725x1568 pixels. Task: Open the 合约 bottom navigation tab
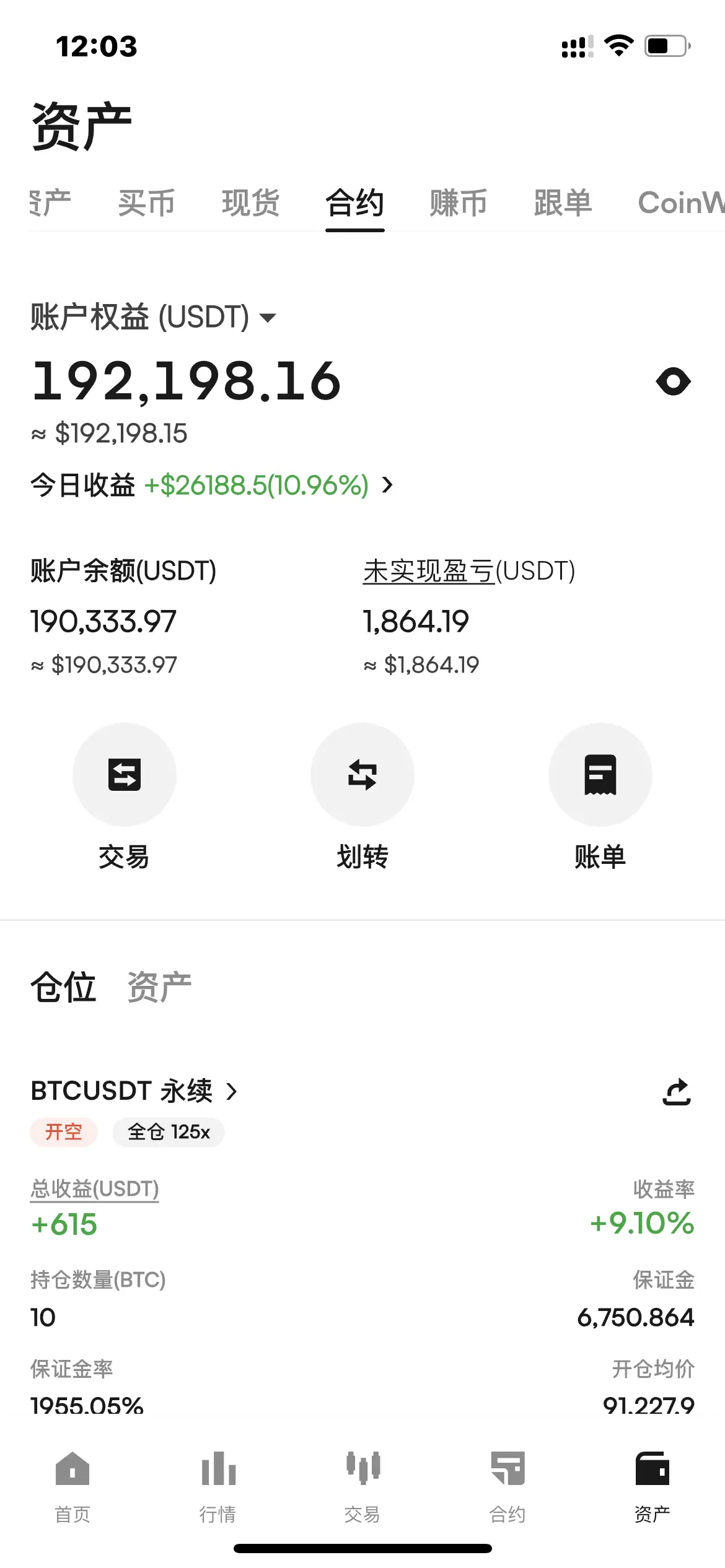click(x=507, y=1486)
